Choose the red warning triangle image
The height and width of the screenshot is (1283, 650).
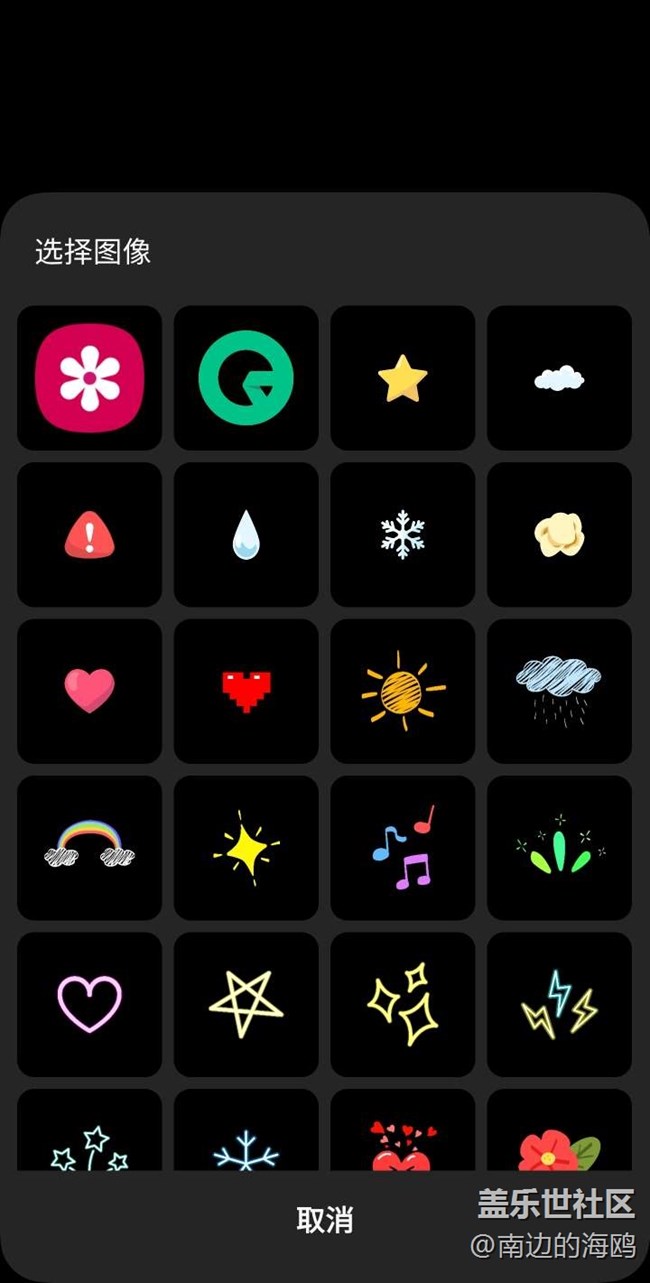pyautogui.click(x=89, y=535)
